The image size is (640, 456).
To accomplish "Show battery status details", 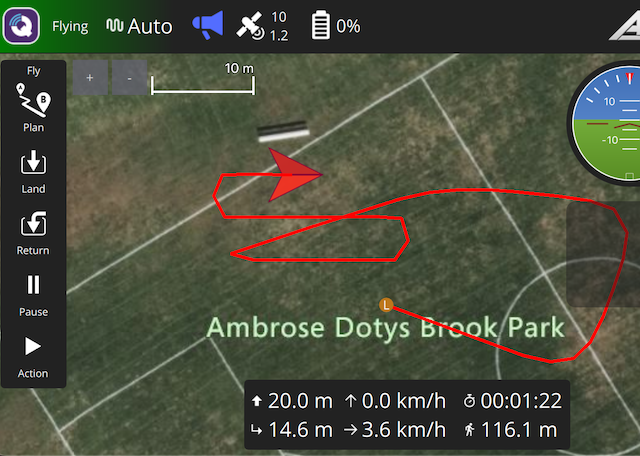I will click(335, 27).
